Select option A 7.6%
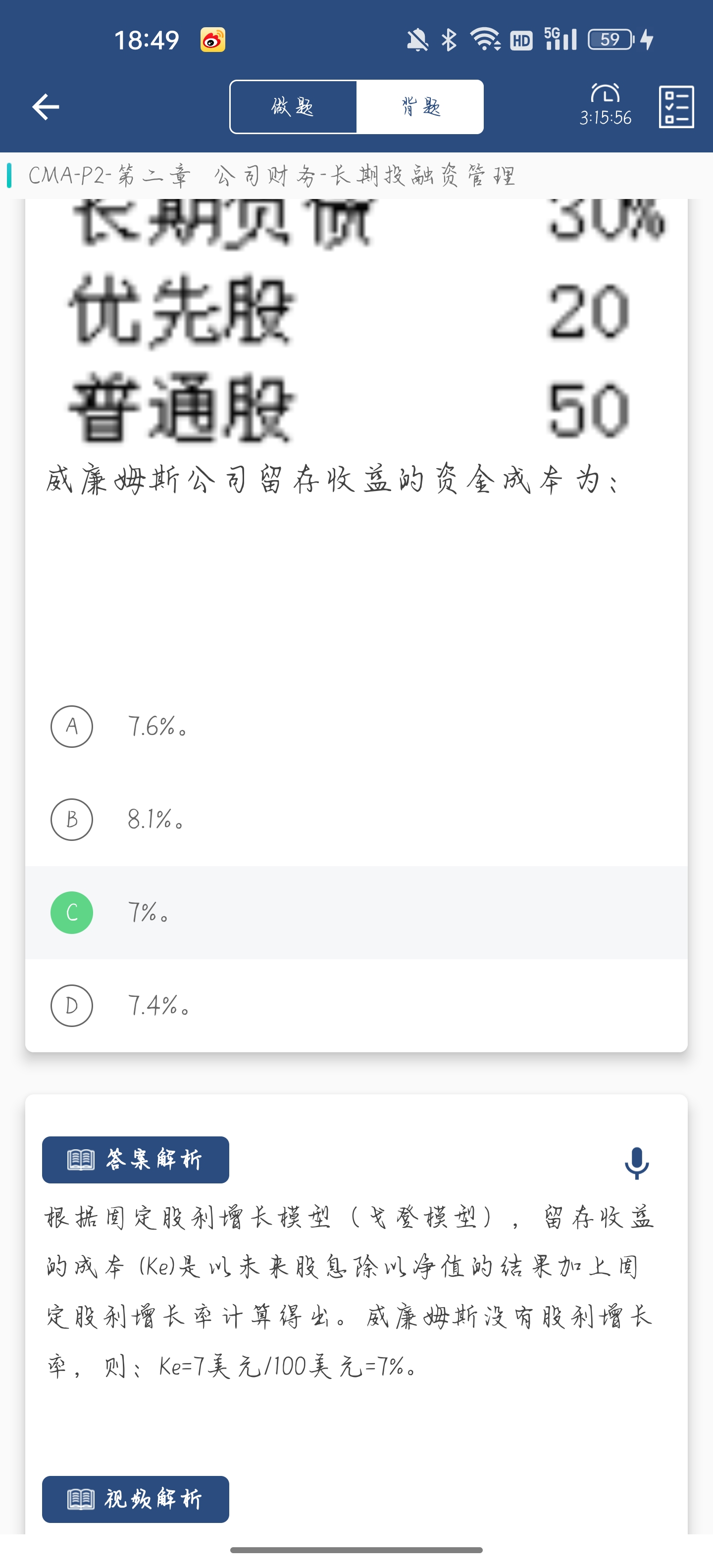This screenshot has height=1568, width=713. click(356, 726)
